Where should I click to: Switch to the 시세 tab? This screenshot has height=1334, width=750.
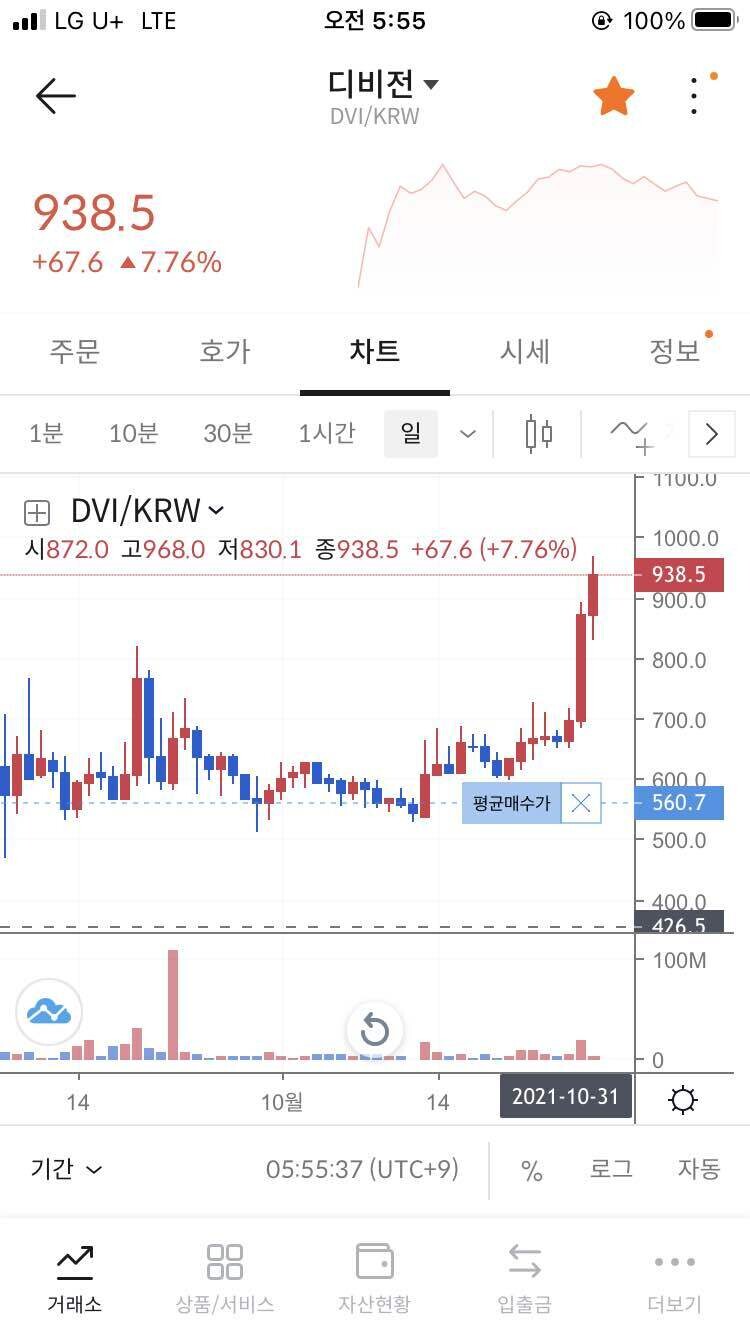pos(525,352)
